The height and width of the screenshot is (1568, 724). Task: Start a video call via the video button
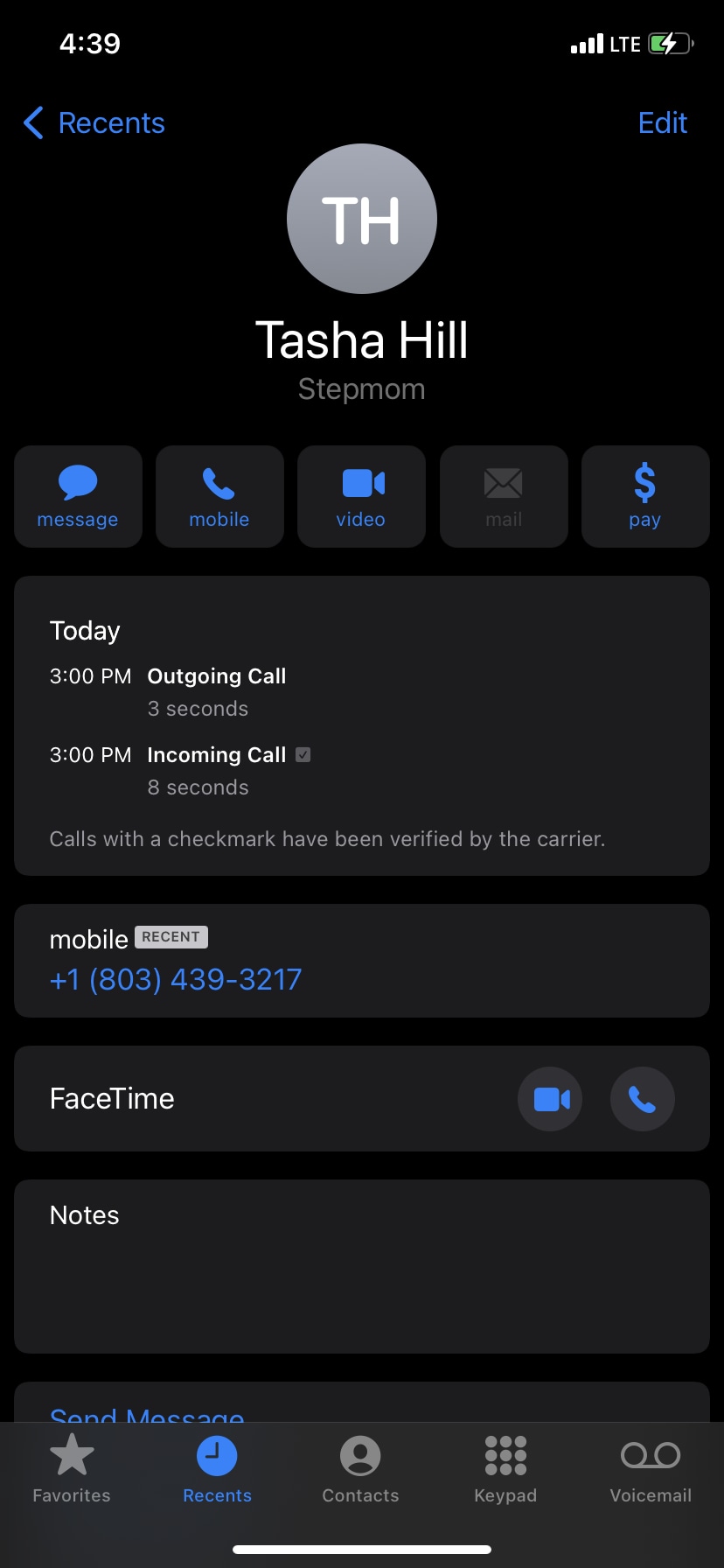click(x=361, y=496)
